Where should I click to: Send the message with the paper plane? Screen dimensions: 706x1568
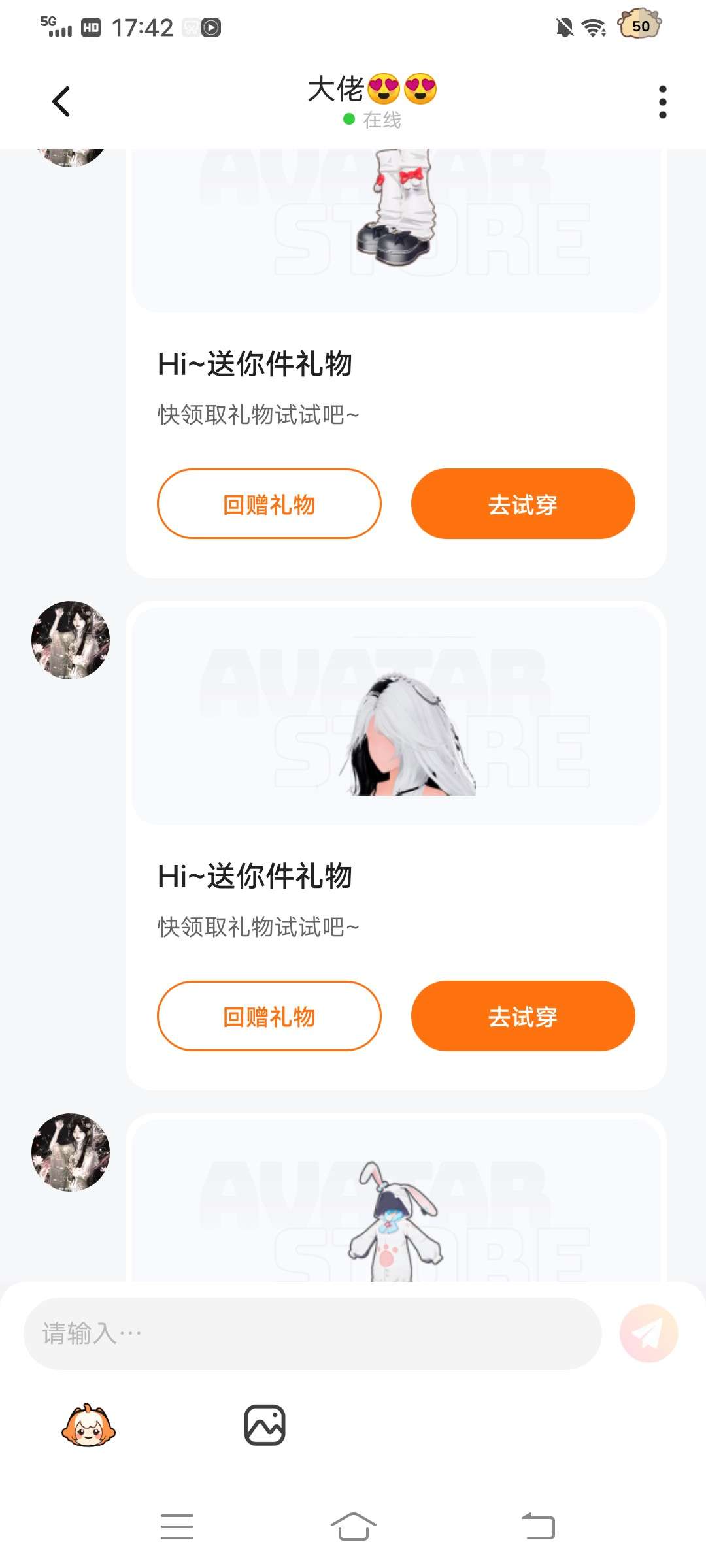(x=648, y=1333)
